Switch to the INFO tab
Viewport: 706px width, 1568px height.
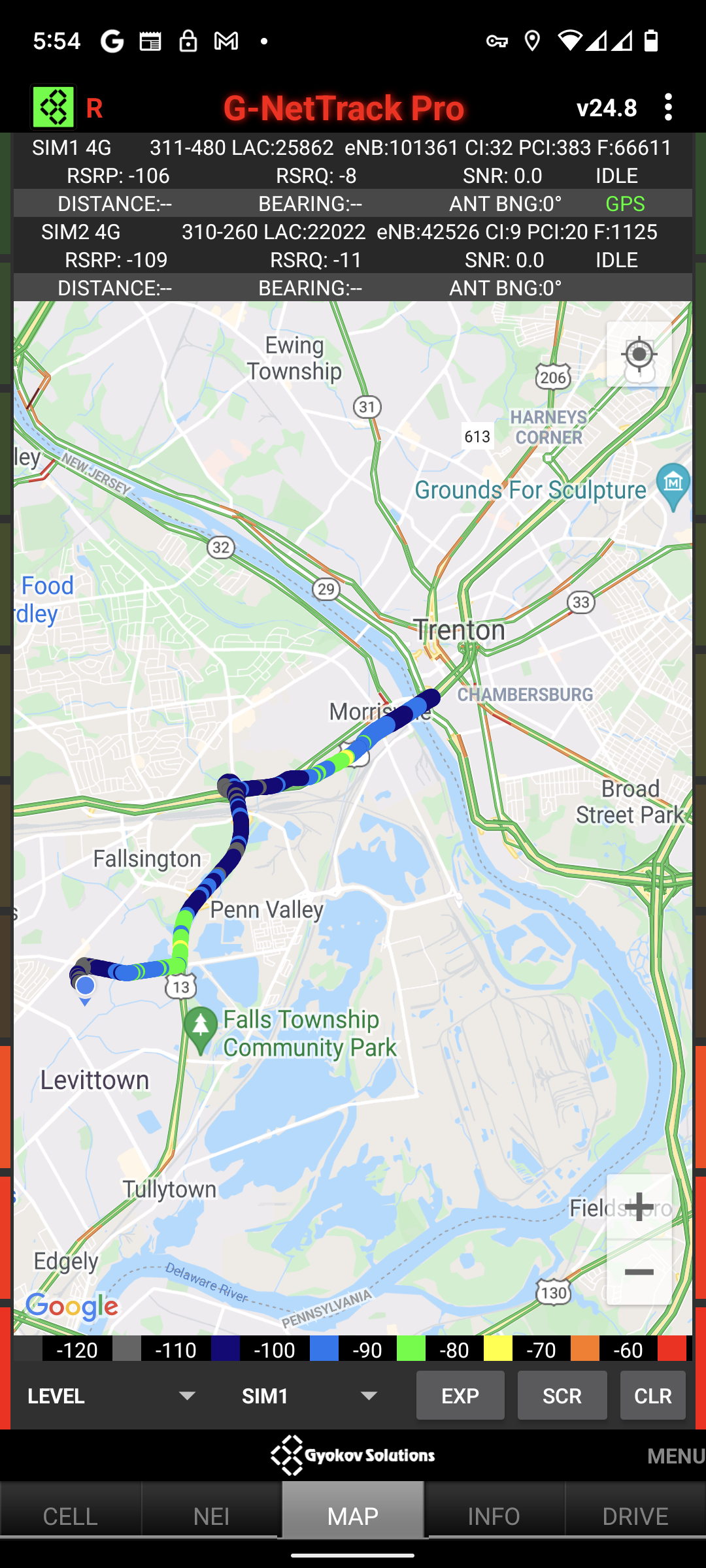pos(494,1516)
